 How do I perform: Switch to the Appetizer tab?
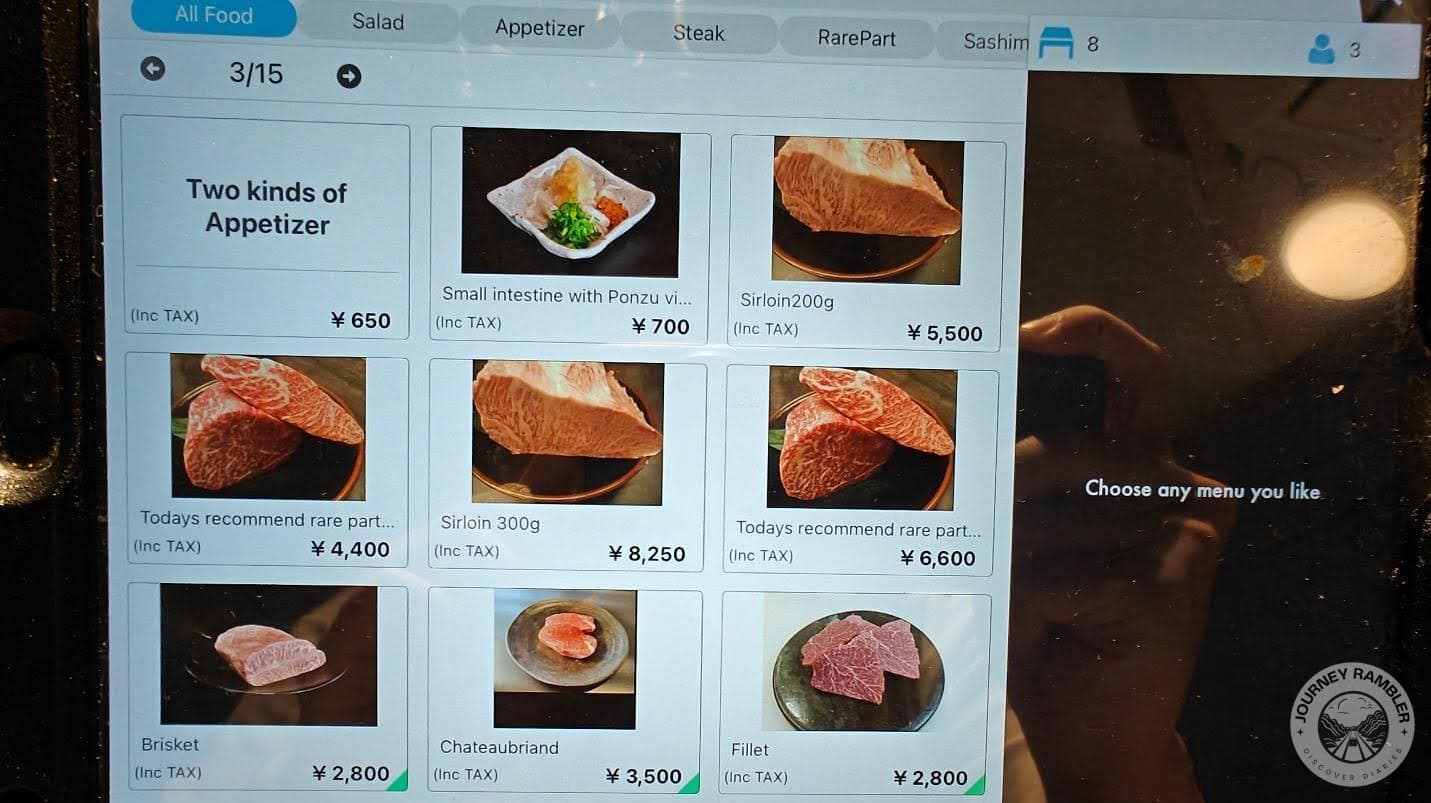click(539, 28)
